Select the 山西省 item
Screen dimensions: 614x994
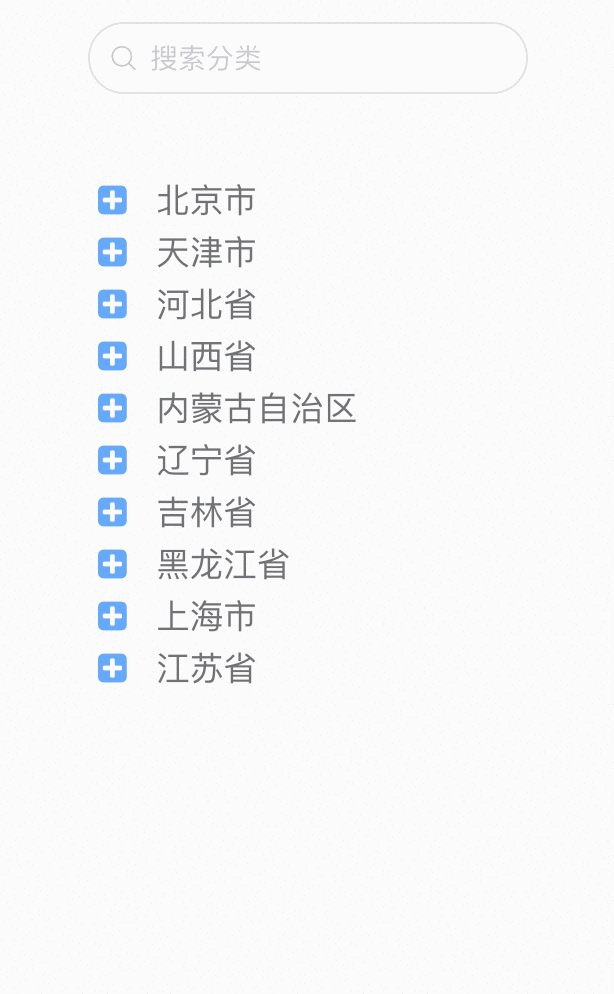206,356
